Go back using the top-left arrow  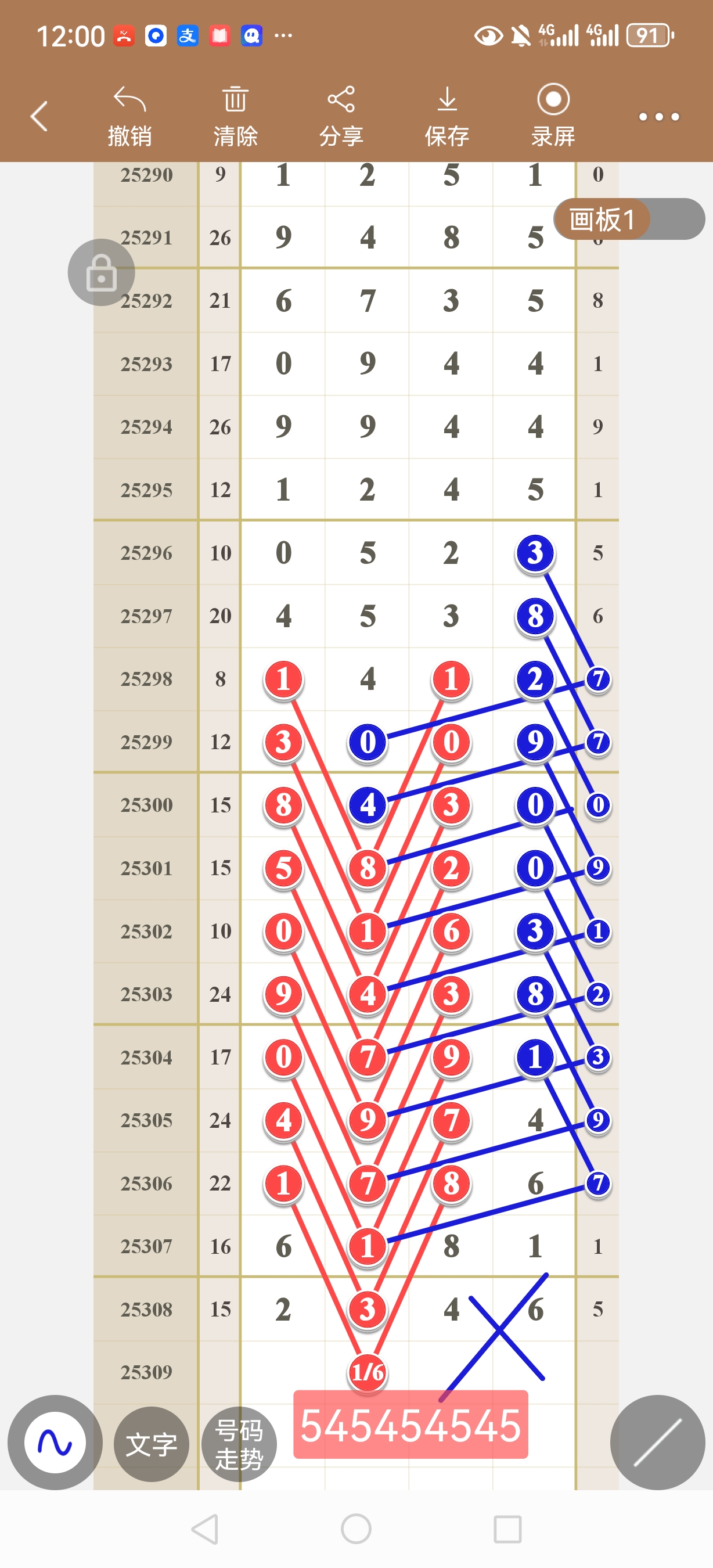coord(39,116)
